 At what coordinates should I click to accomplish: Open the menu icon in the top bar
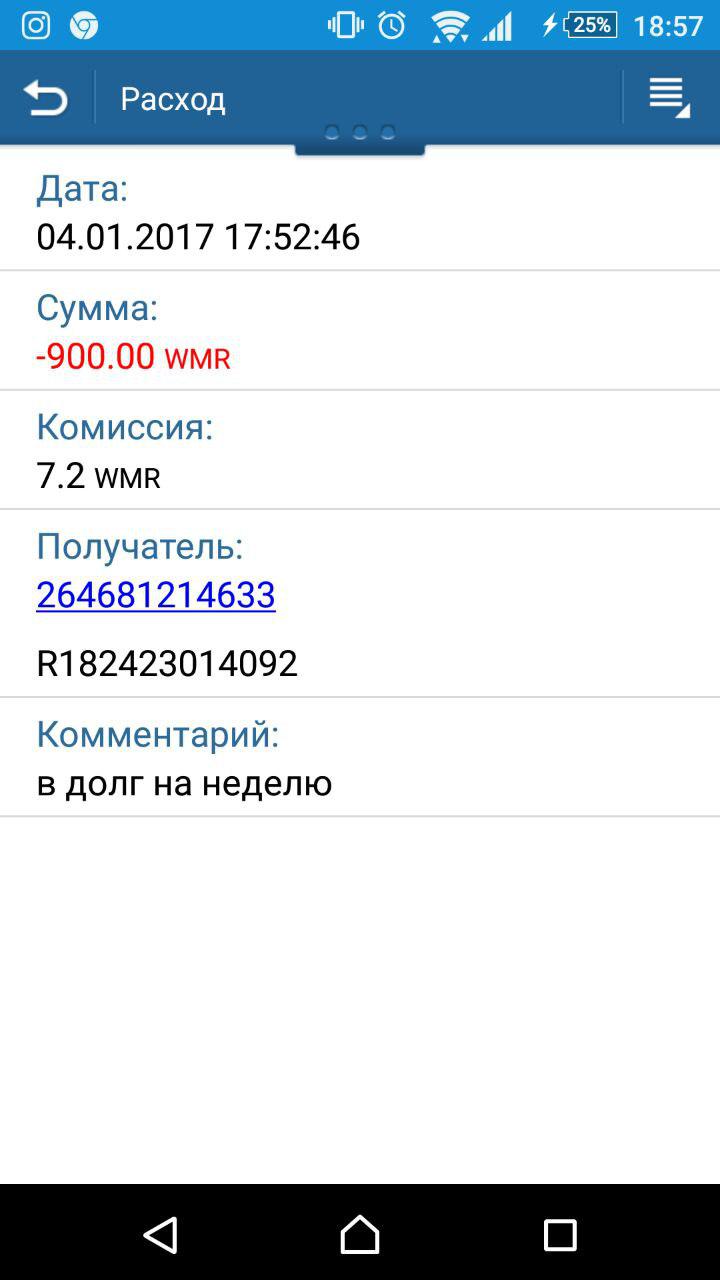click(668, 98)
